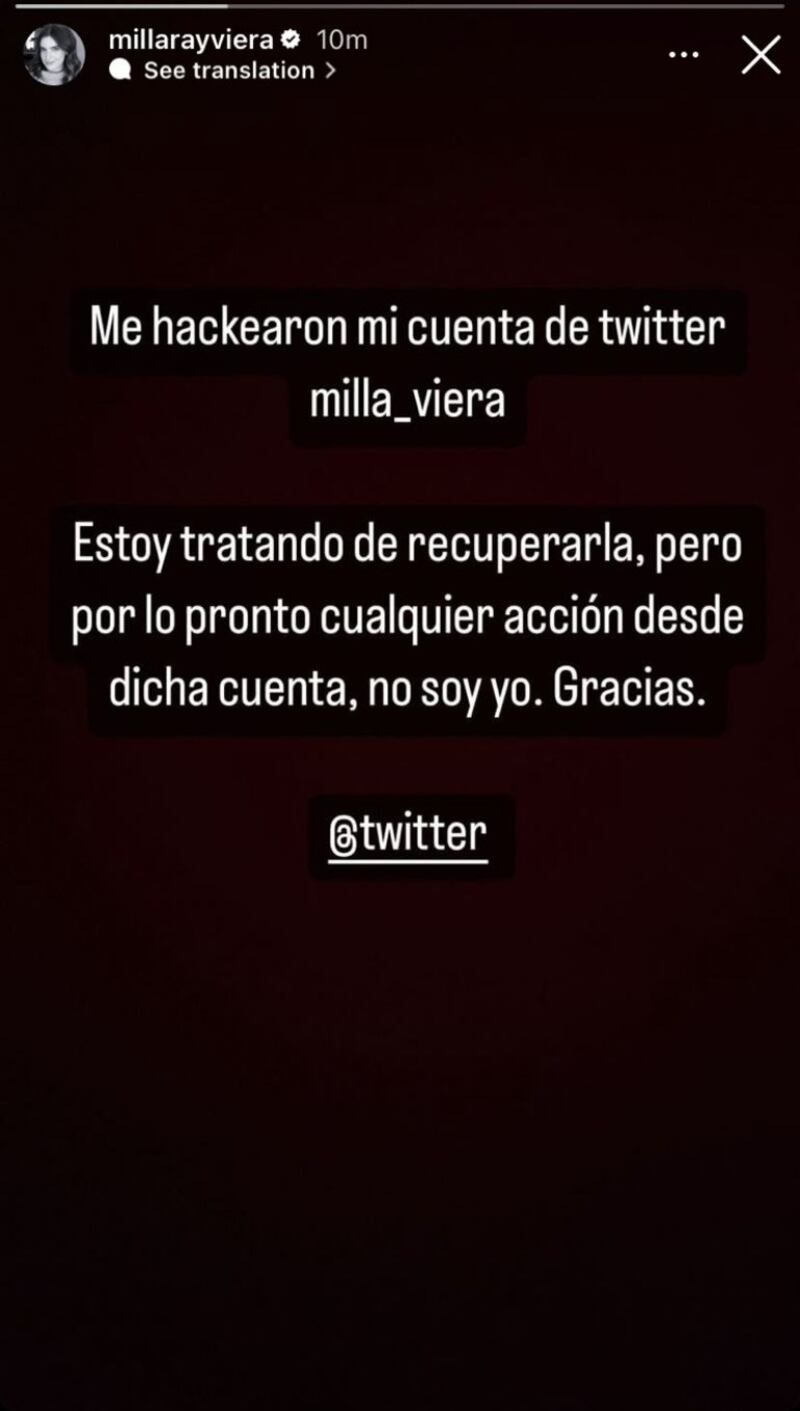The image size is (800, 1411).
Task: Close the story viewer
Action: 760,55
